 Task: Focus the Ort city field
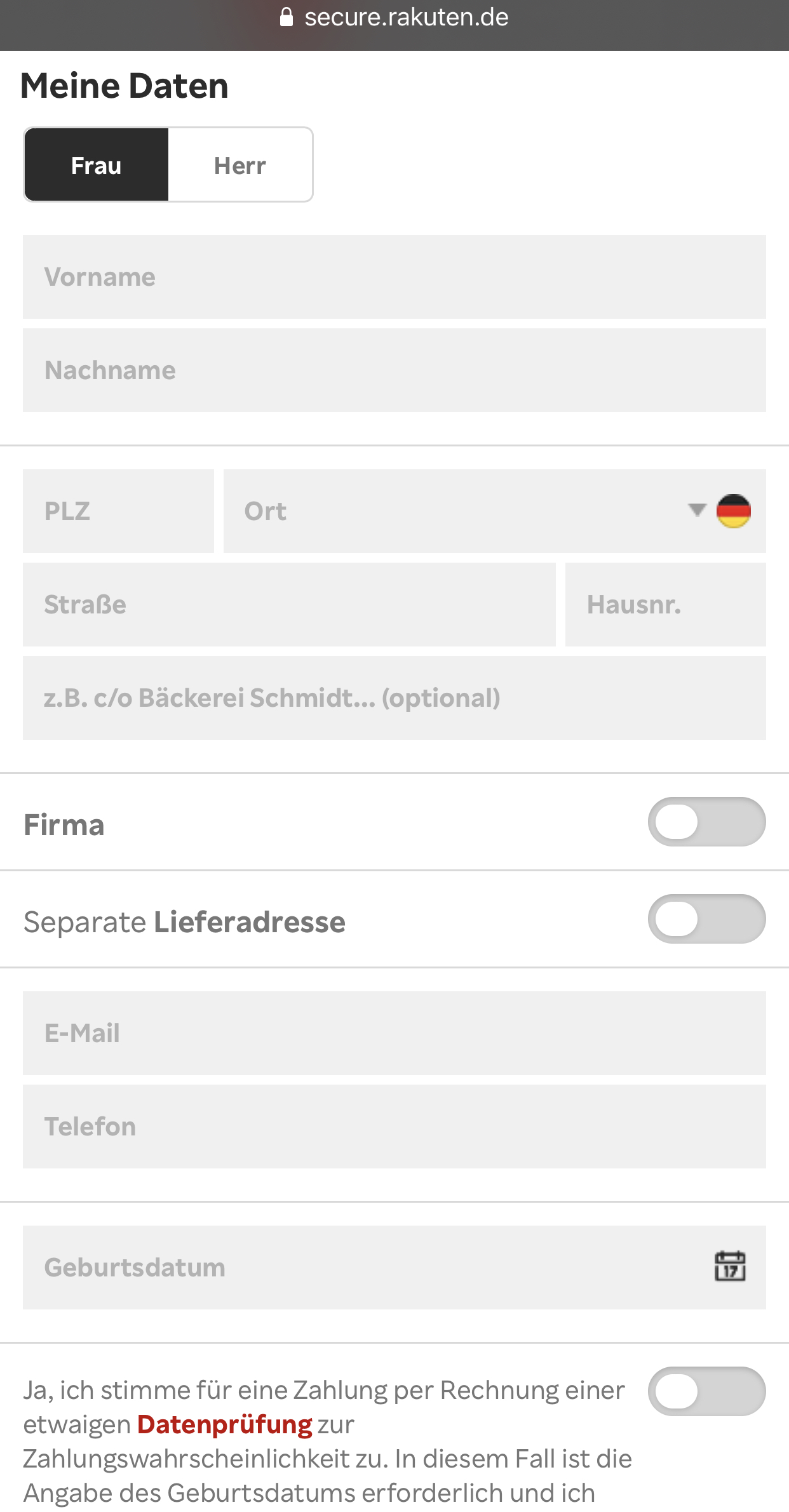pyautogui.click(x=445, y=511)
